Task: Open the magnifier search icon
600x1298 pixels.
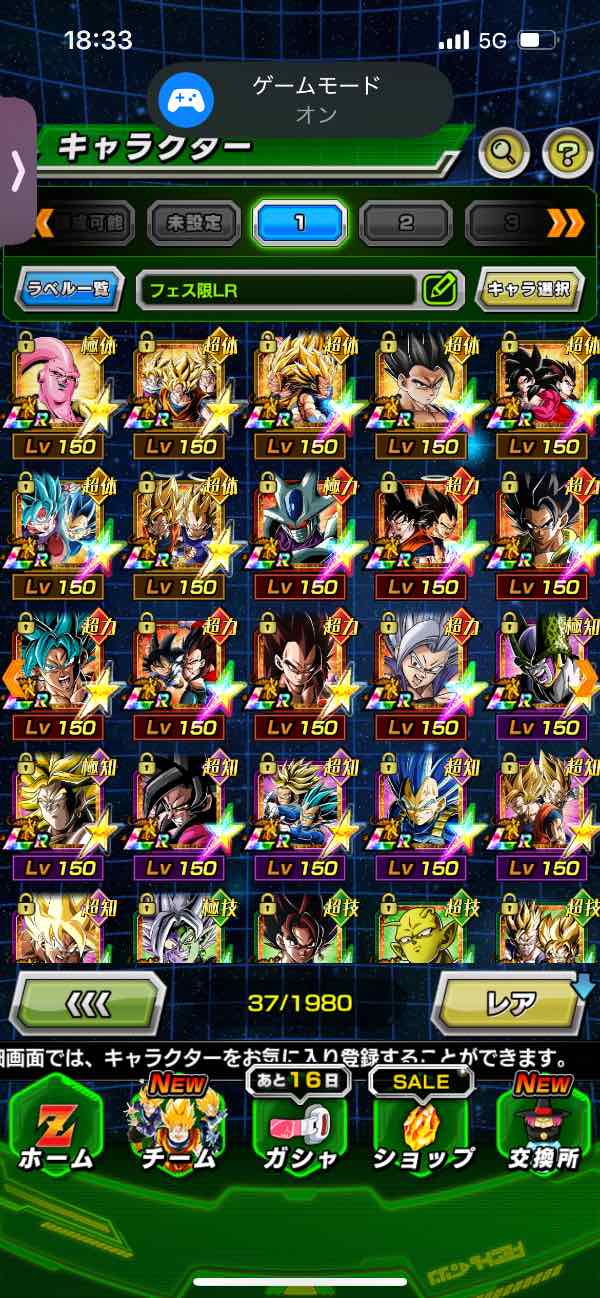Action: pyautogui.click(x=505, y=153)
